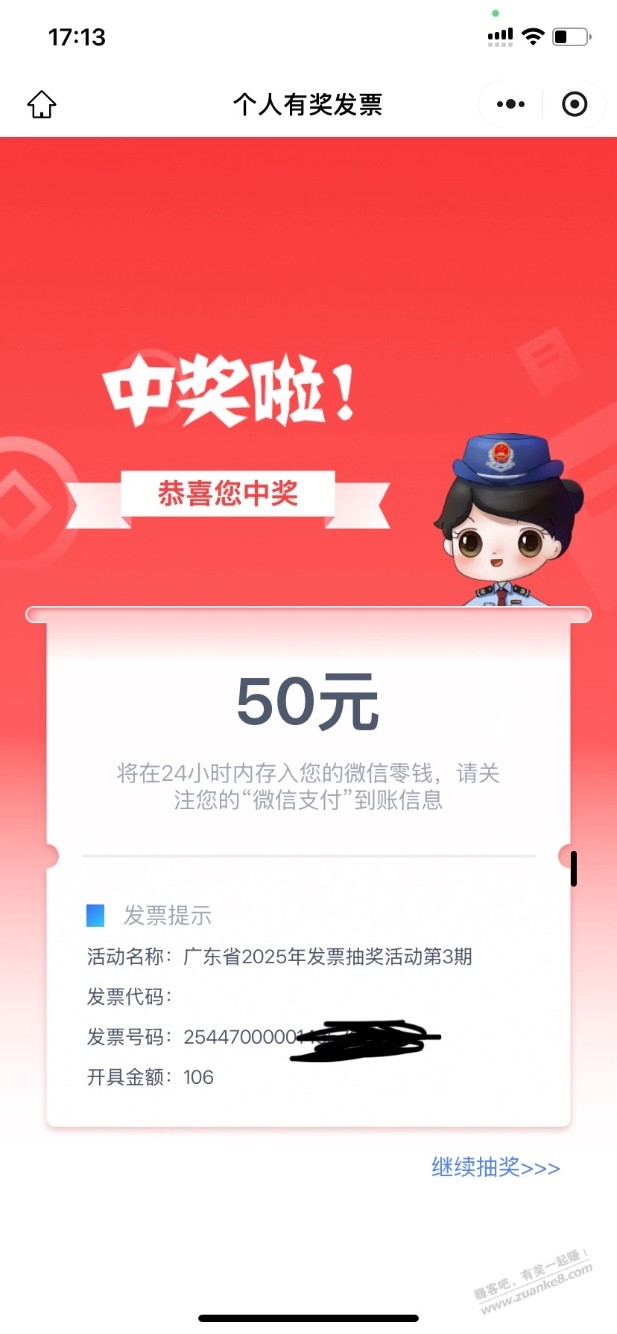Screen dimensions: 617x1334
Task: Tap the 继续抽奖 link to draw again
Action: [495, 1167]
